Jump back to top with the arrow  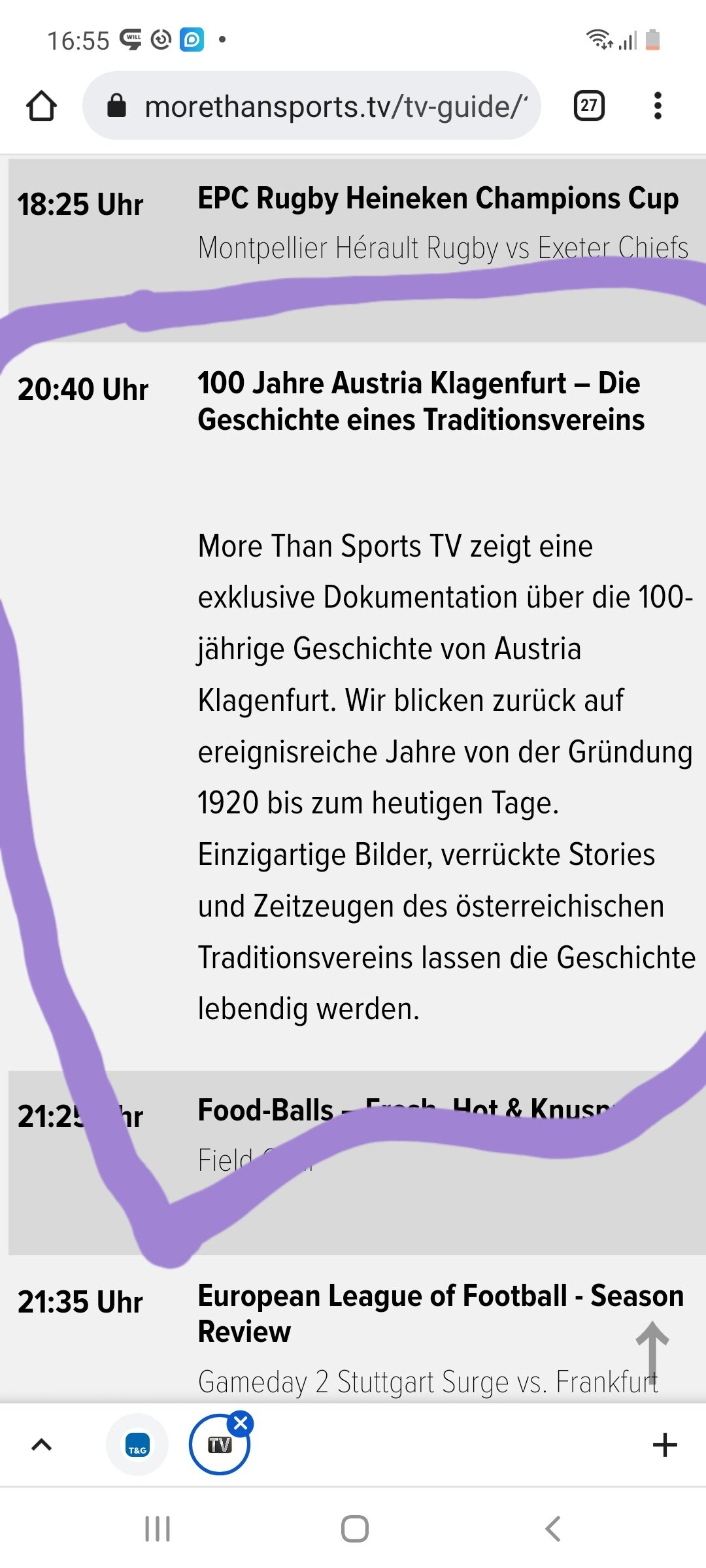coord(652,1348)
